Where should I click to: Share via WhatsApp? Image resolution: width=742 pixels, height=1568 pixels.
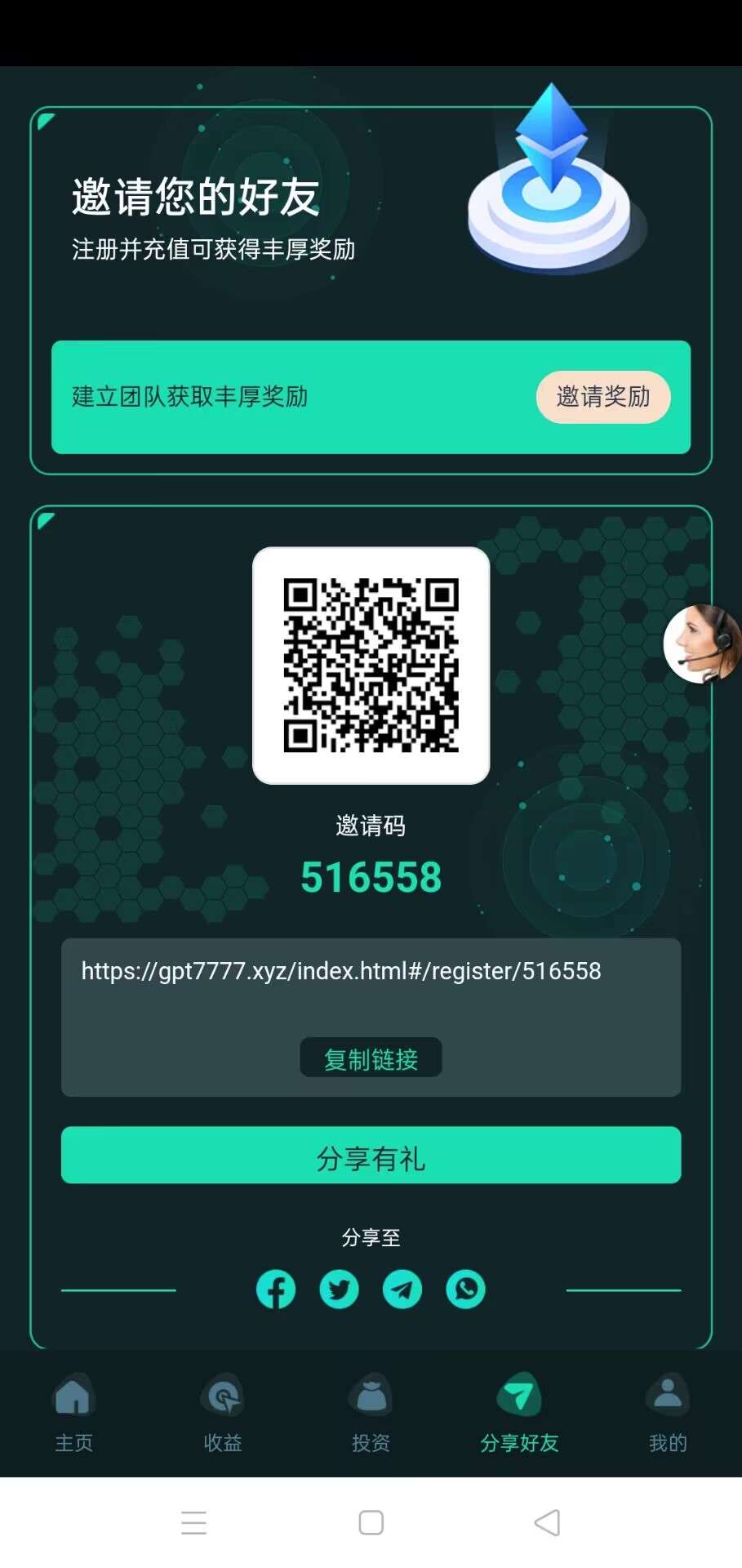click(x=466, y=1290)
